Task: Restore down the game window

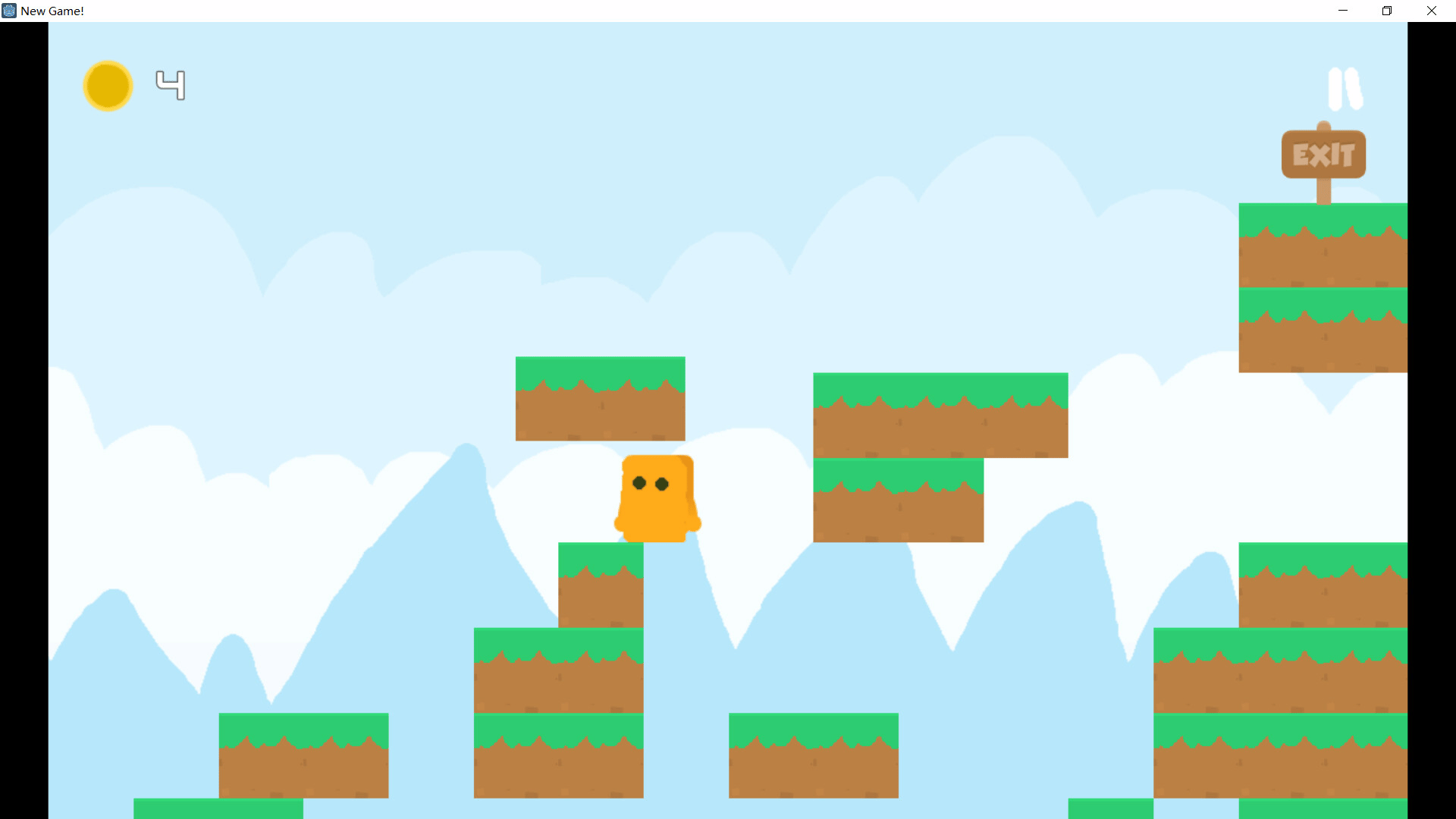Action: click(x=1387, y=11)
